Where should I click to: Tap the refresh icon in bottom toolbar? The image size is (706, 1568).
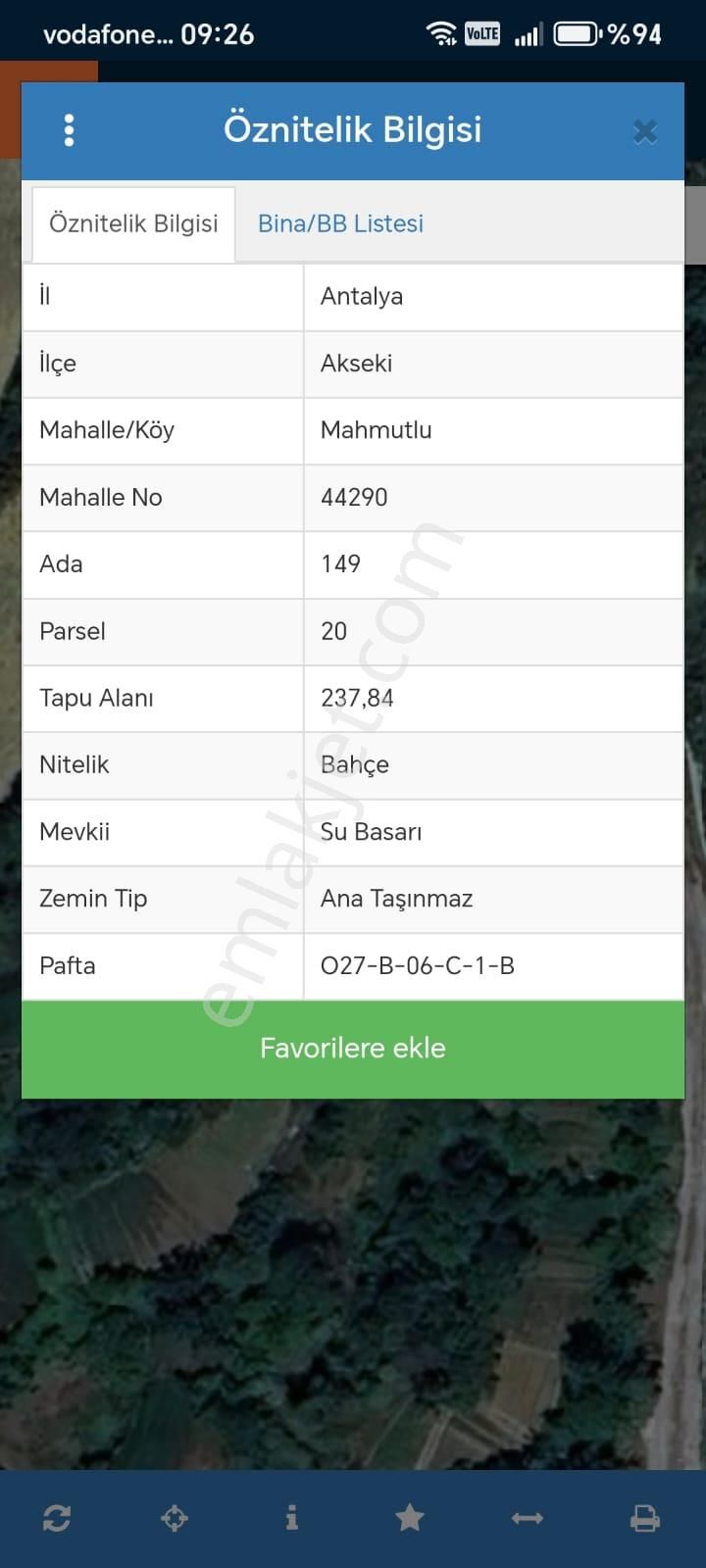click(x=57, y=1518)
